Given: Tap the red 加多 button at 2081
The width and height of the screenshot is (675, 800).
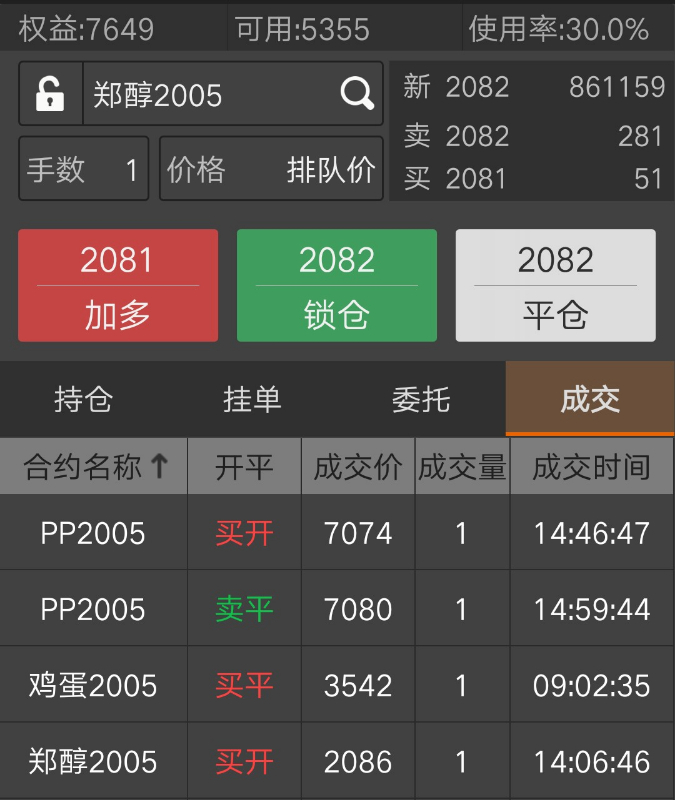Looking at the screenshot, I should (118, 286).
